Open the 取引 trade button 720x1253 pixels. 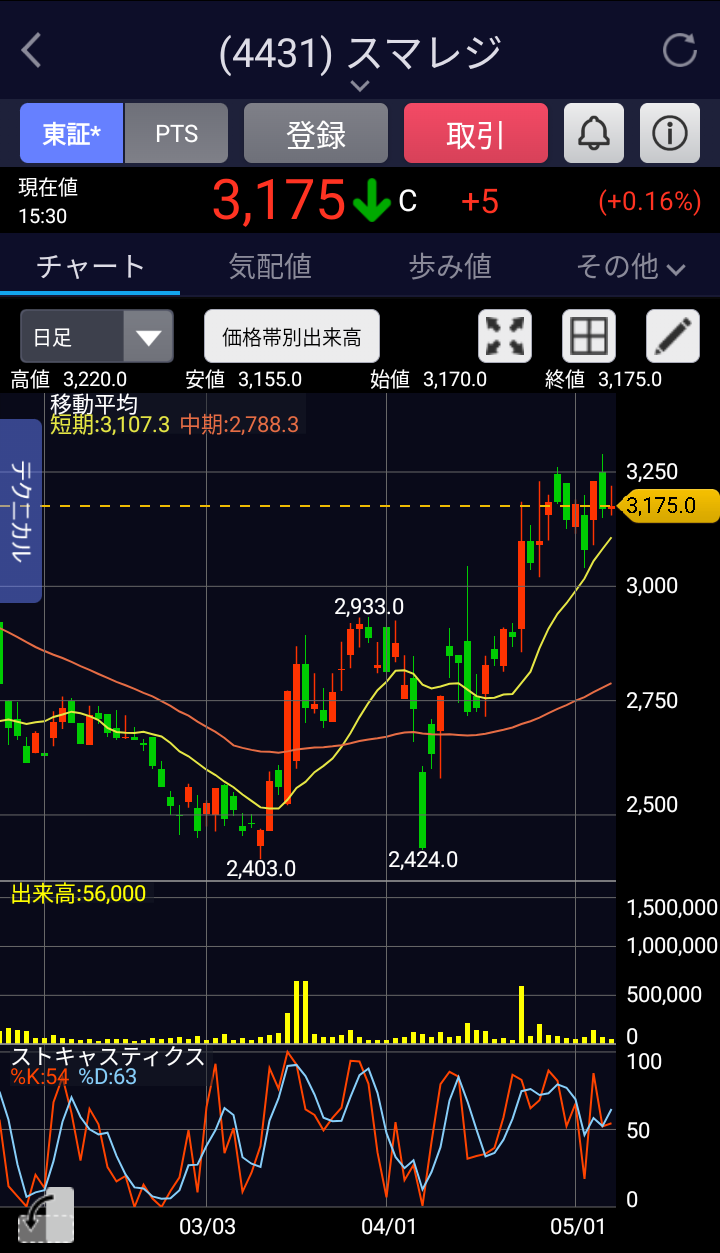point(475,134)
